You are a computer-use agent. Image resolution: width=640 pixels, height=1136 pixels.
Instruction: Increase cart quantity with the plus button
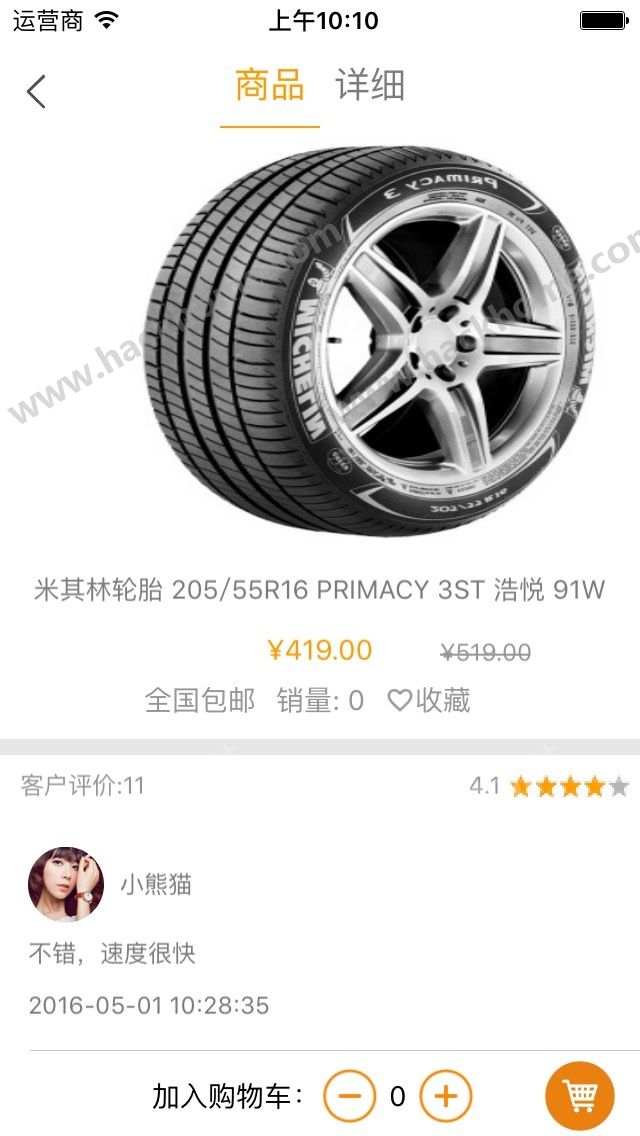(445, 1096)
